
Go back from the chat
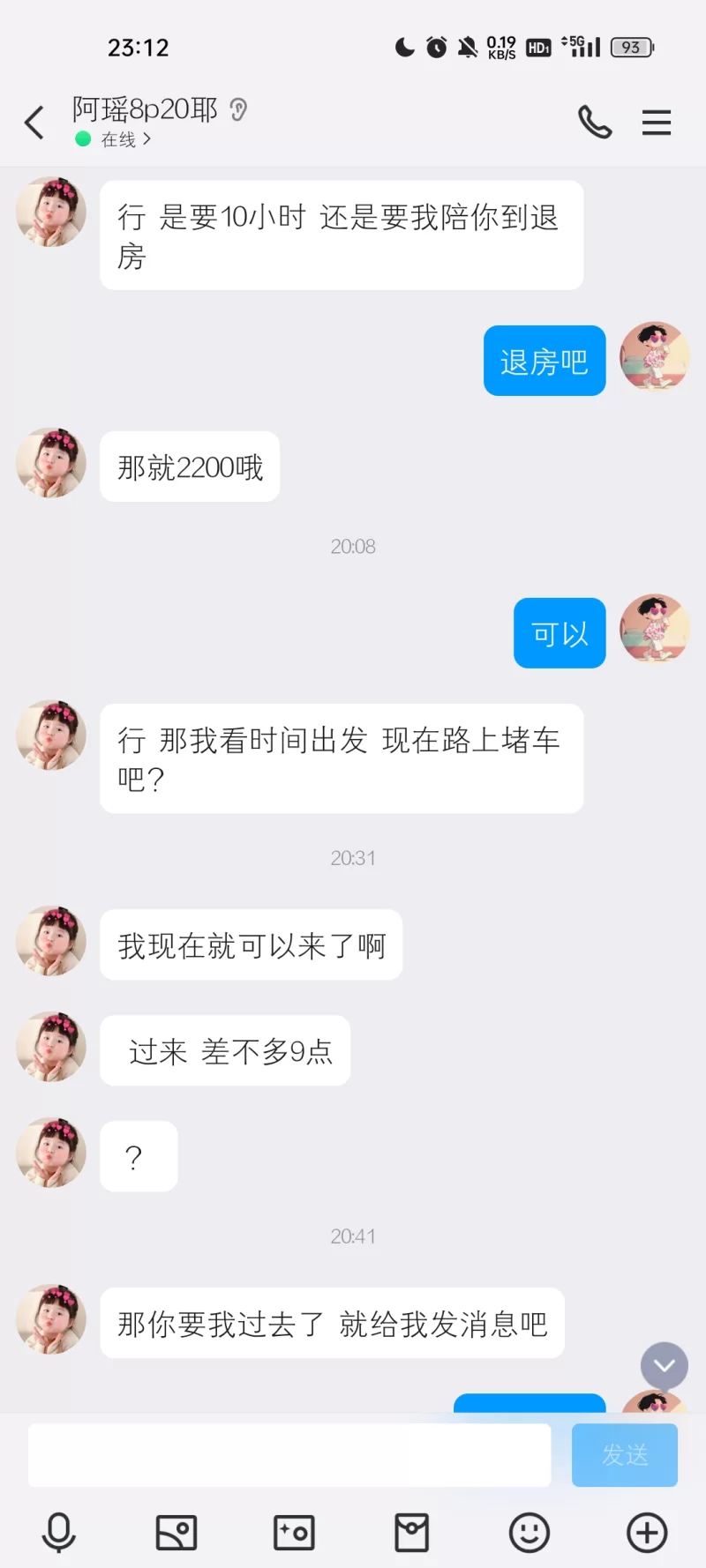coord(35,123)
